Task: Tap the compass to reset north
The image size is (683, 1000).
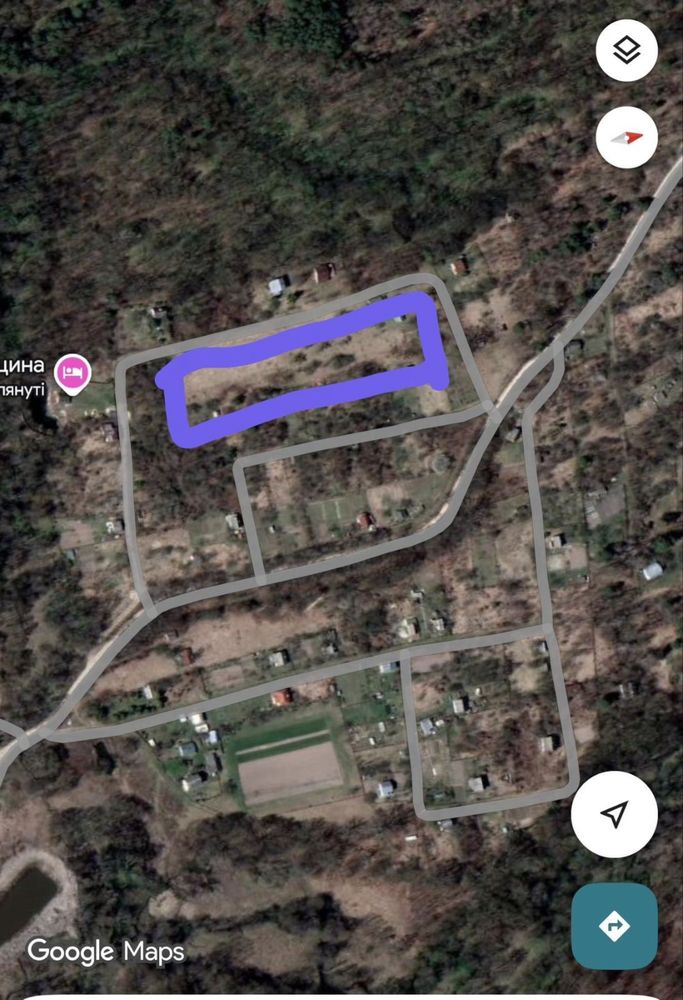Action: click(x=627, y=138)
